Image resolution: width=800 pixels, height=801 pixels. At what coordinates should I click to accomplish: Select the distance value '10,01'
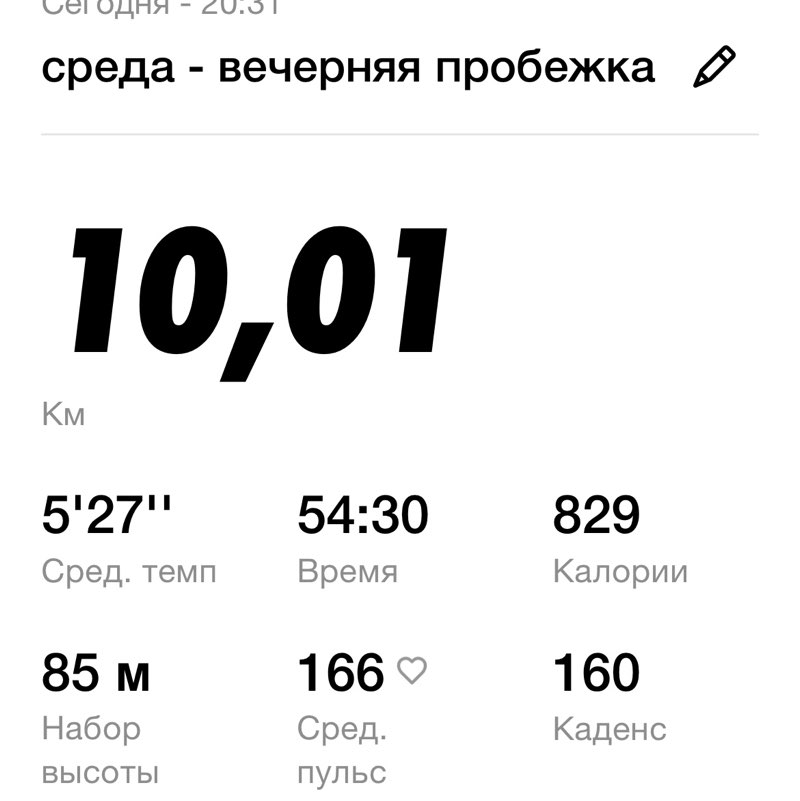(x=260, y=290)
